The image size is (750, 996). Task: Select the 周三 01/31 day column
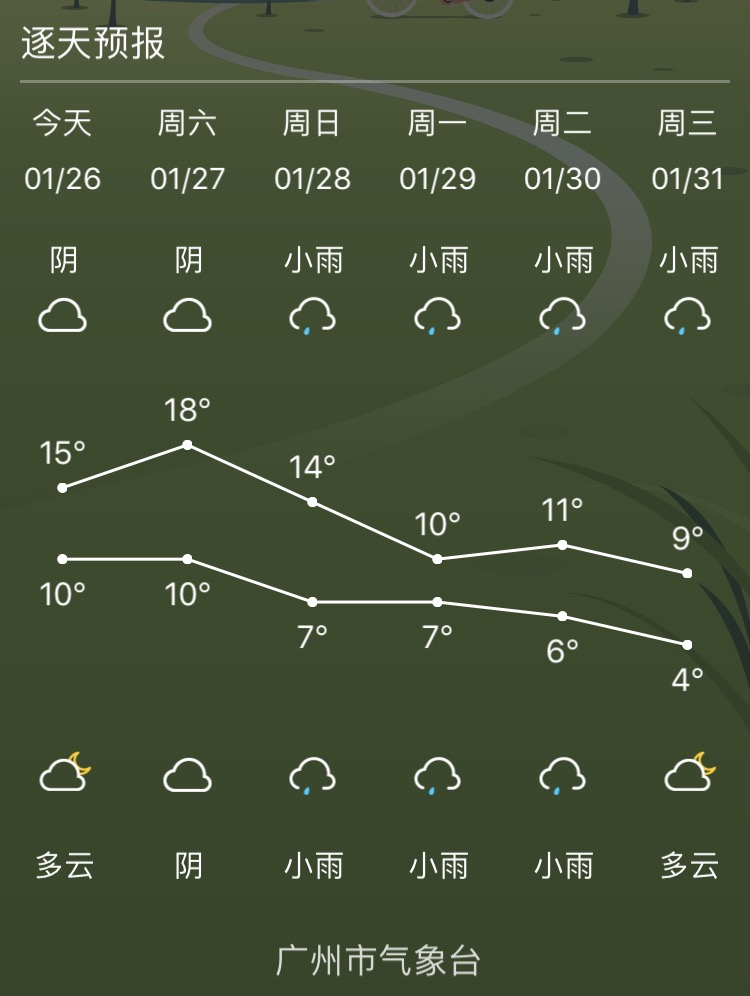pos(686,150)
